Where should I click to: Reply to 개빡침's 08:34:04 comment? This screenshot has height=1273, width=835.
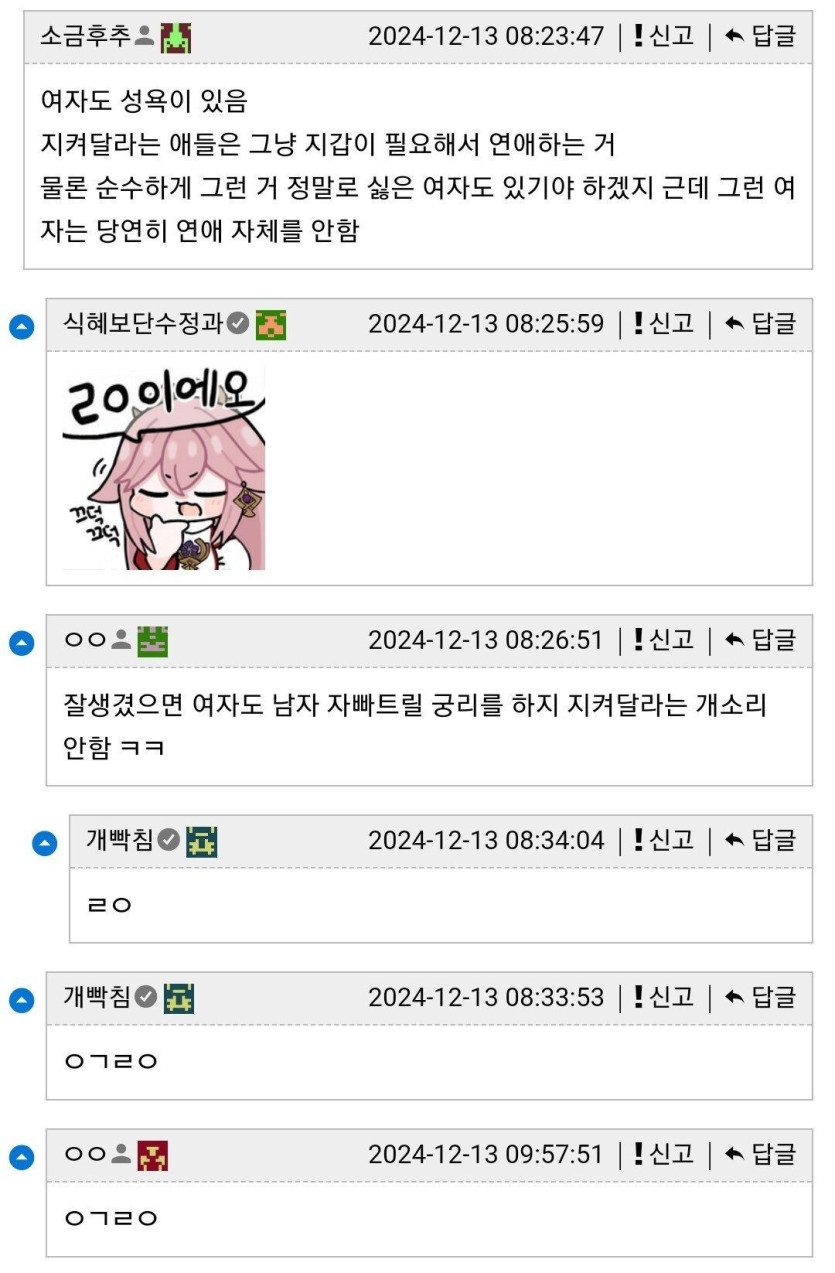761,841
